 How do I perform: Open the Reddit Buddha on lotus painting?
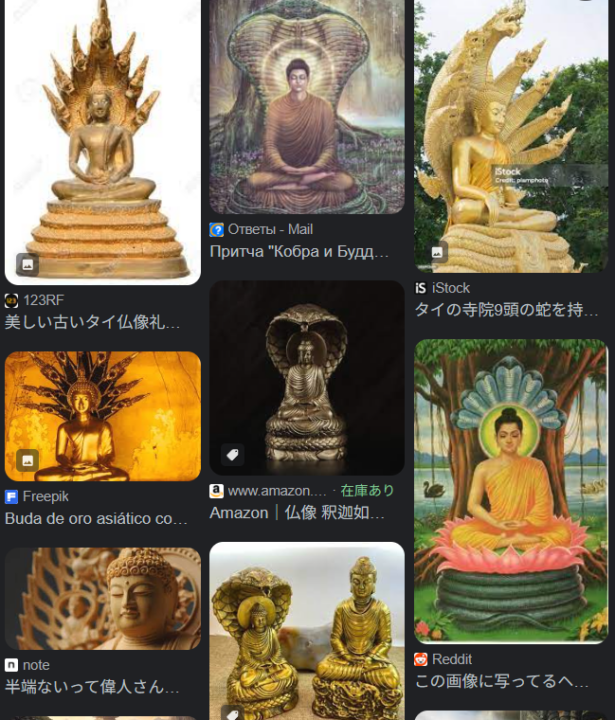pyautogui.click(x=511, y=490)
